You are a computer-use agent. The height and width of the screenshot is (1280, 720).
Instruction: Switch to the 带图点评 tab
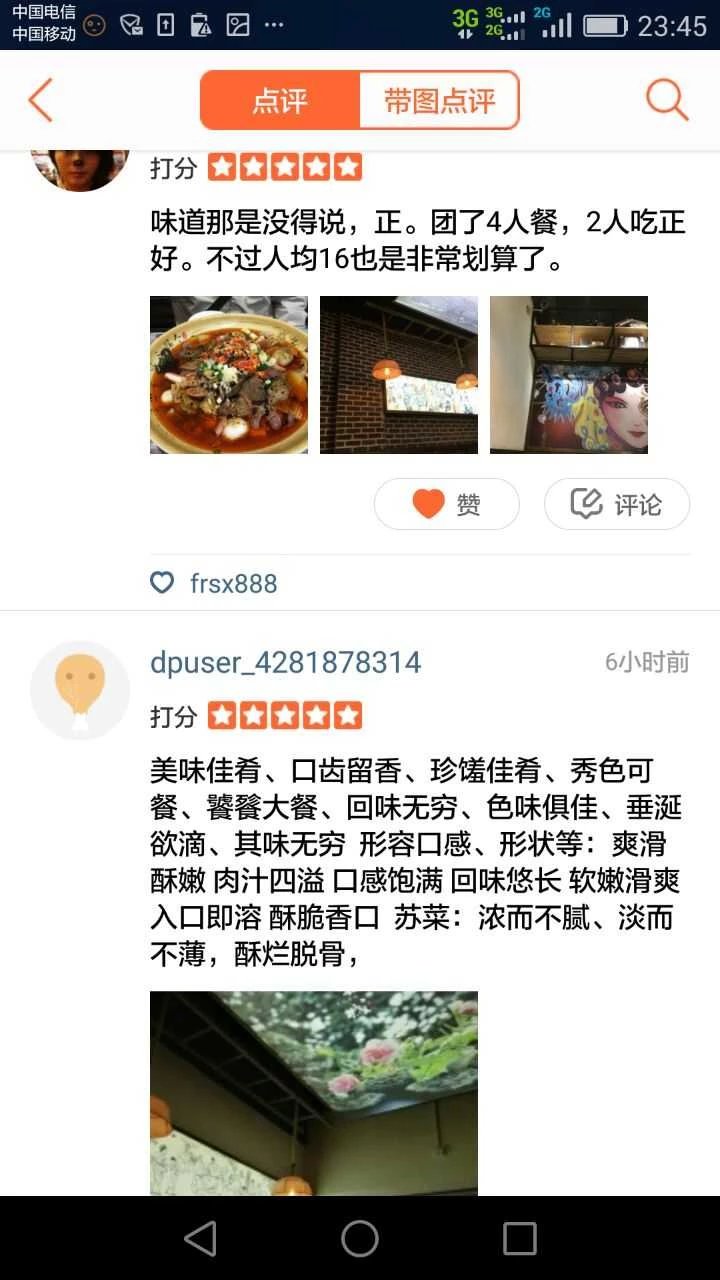(440, 100)
